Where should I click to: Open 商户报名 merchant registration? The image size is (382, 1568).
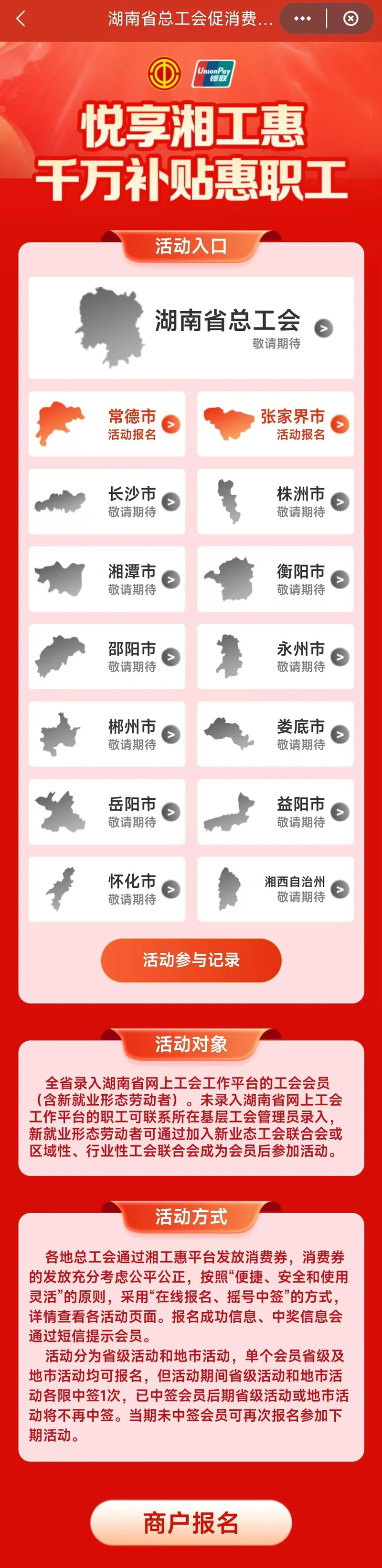pyautogui.click(x=191, y=1523)
